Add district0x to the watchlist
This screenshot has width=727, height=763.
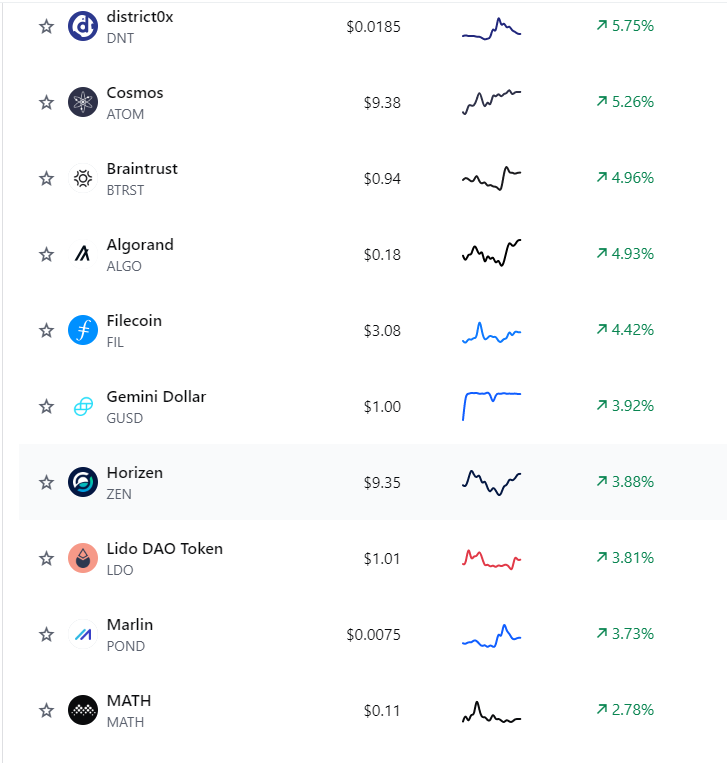(46, 26)
